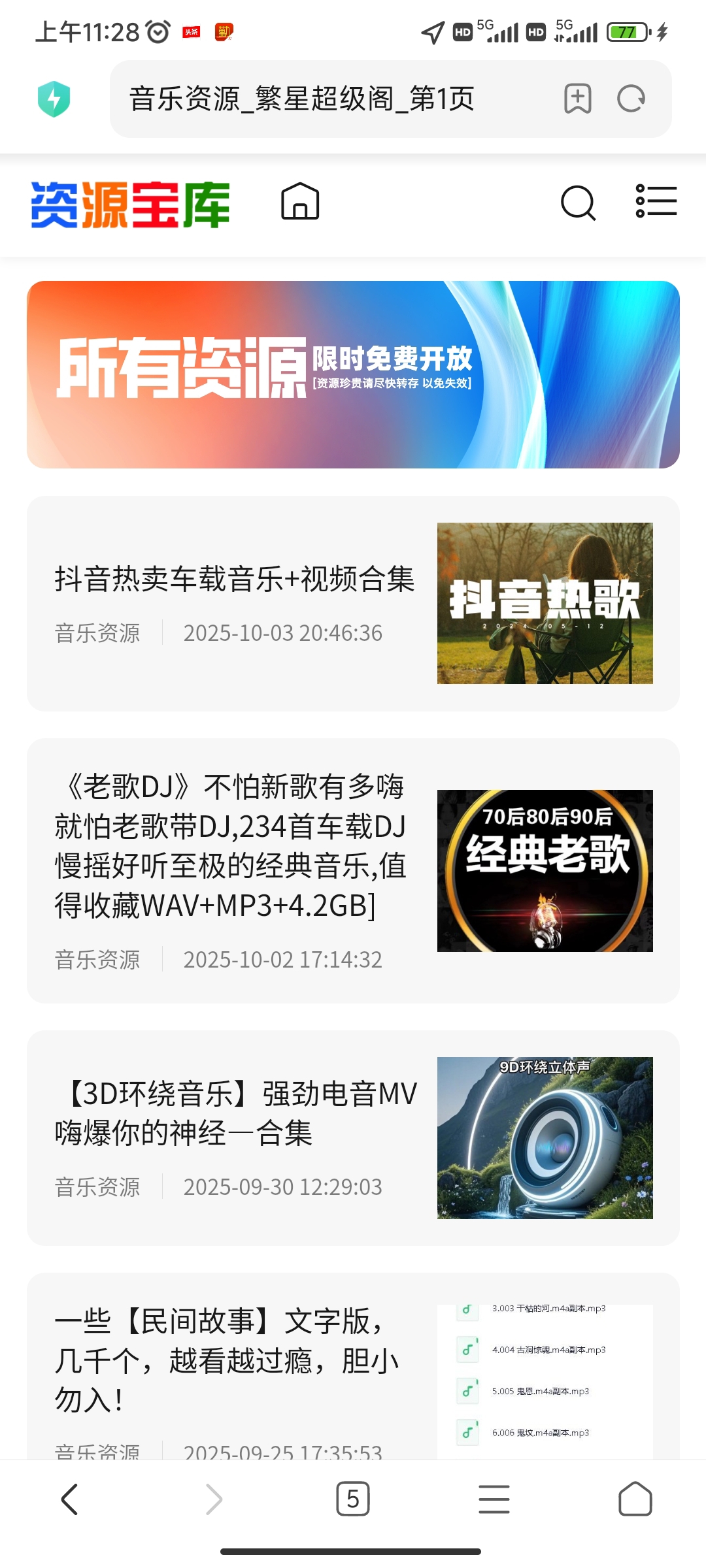Open the site category list menu
The width and height of the screenshot is (706, 1568).
click(656, 201)
